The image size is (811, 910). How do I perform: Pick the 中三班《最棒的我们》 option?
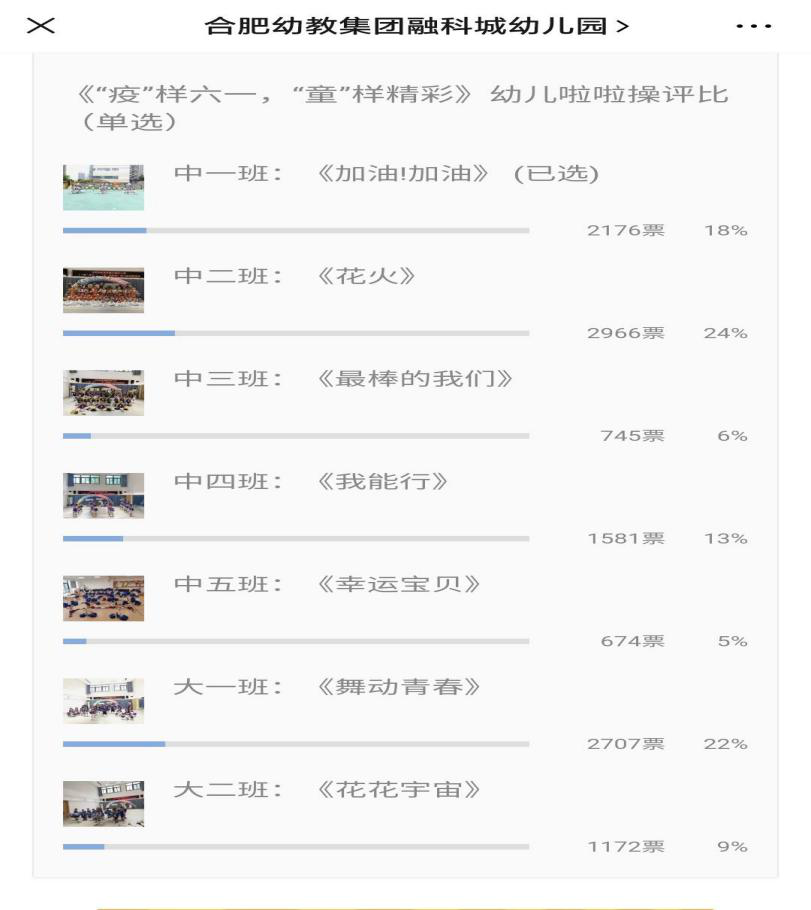[x=345, y=380]
